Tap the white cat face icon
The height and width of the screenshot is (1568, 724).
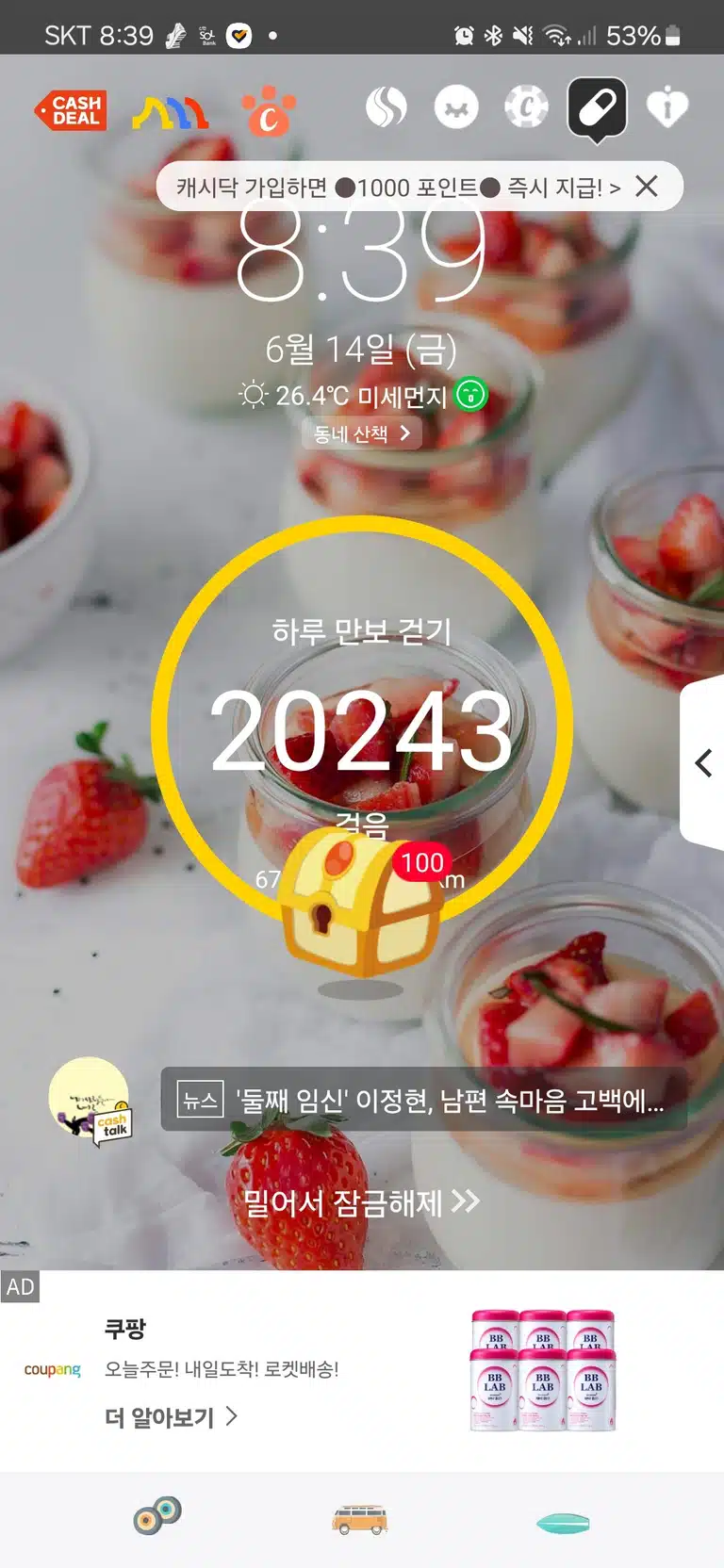[x=456, y=107]
